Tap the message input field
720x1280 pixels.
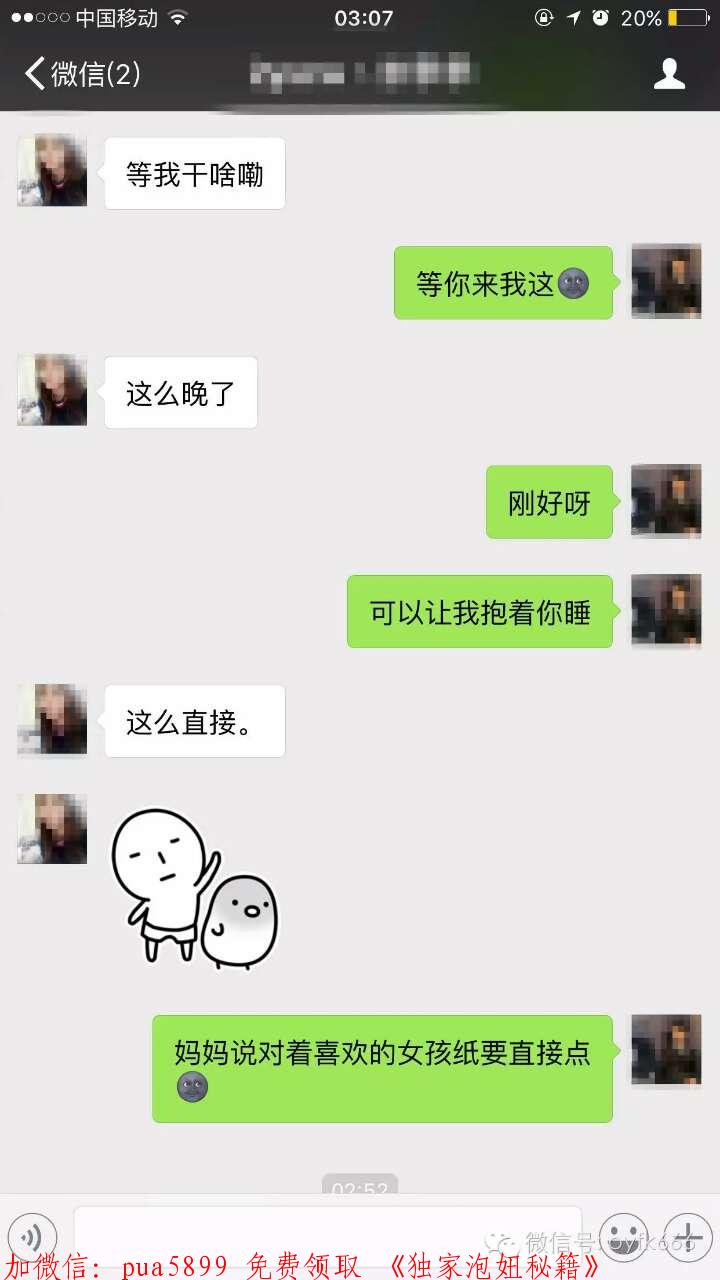pyautogui.click(x=330, y=1237)
